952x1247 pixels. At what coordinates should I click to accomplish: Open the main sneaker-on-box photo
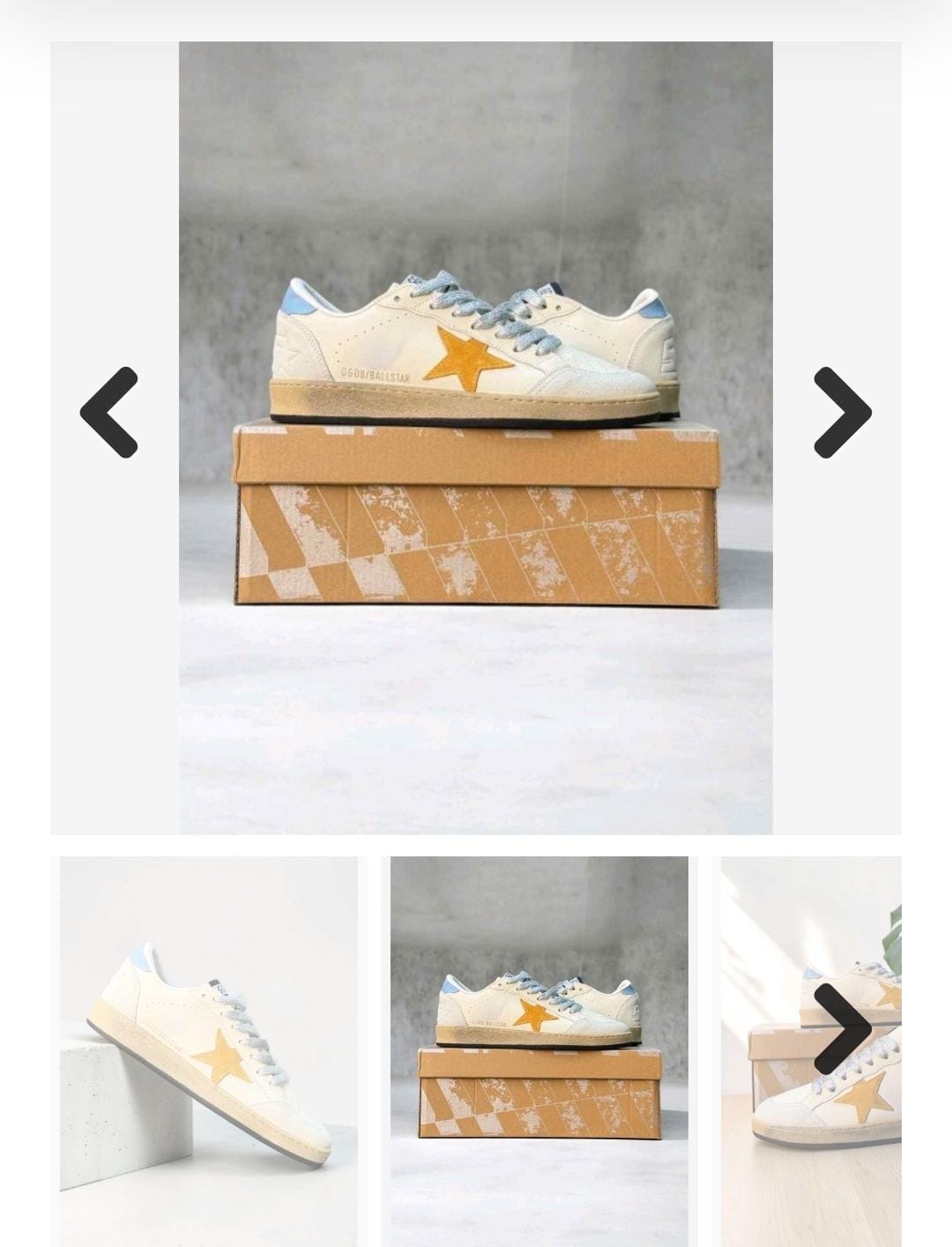476,437
